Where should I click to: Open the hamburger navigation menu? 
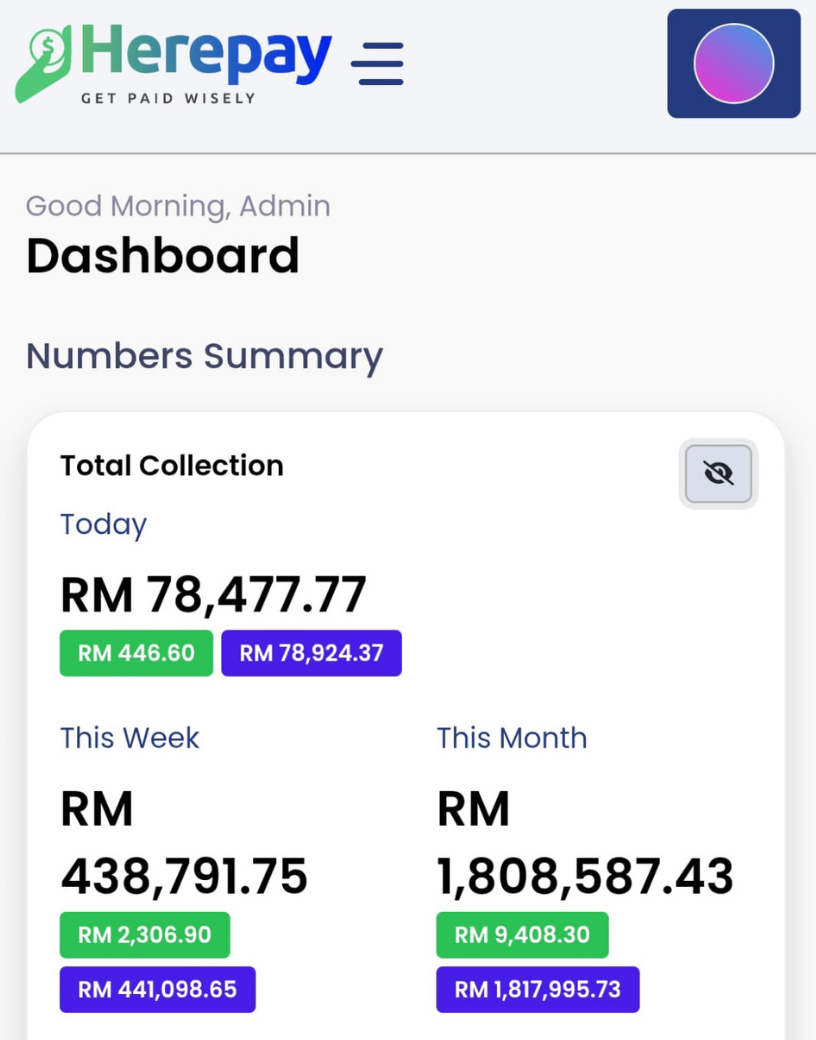tap(377, 63)
